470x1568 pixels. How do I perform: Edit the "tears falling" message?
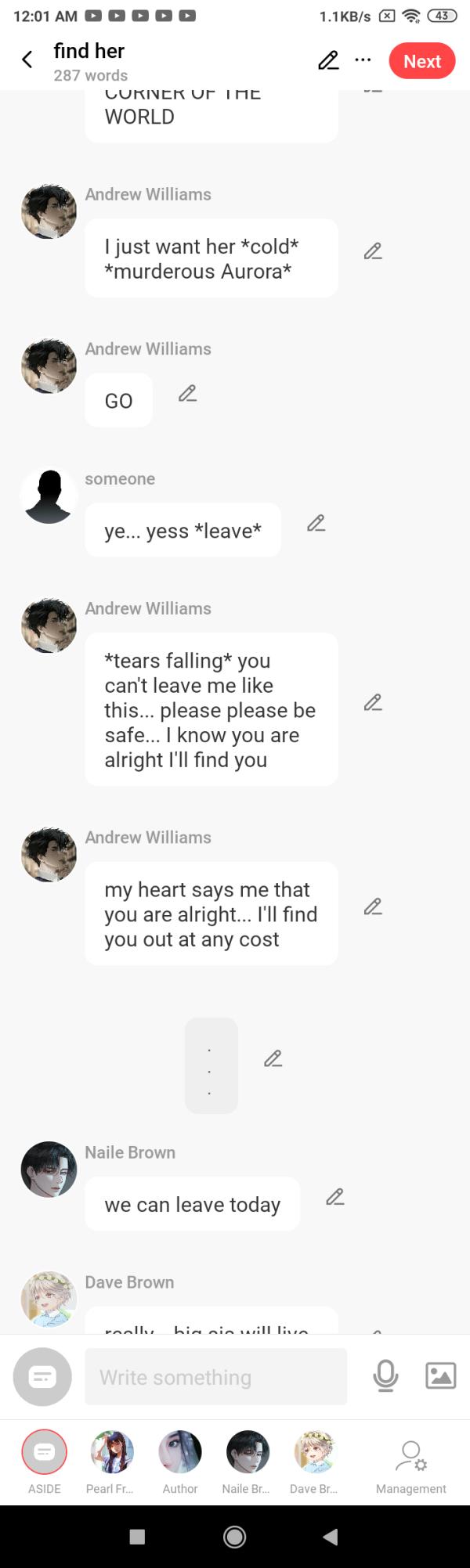[373, 703]
